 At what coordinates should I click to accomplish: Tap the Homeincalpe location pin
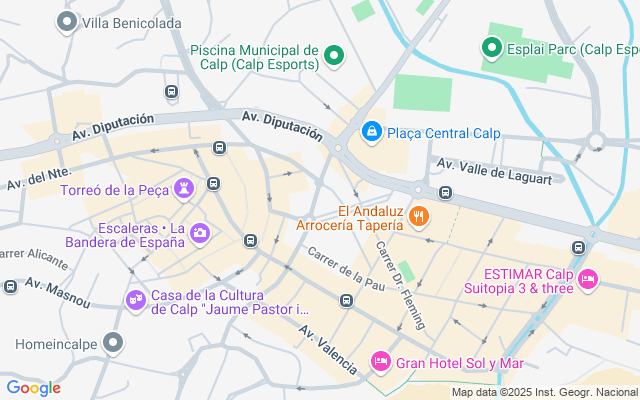(114, 343)
